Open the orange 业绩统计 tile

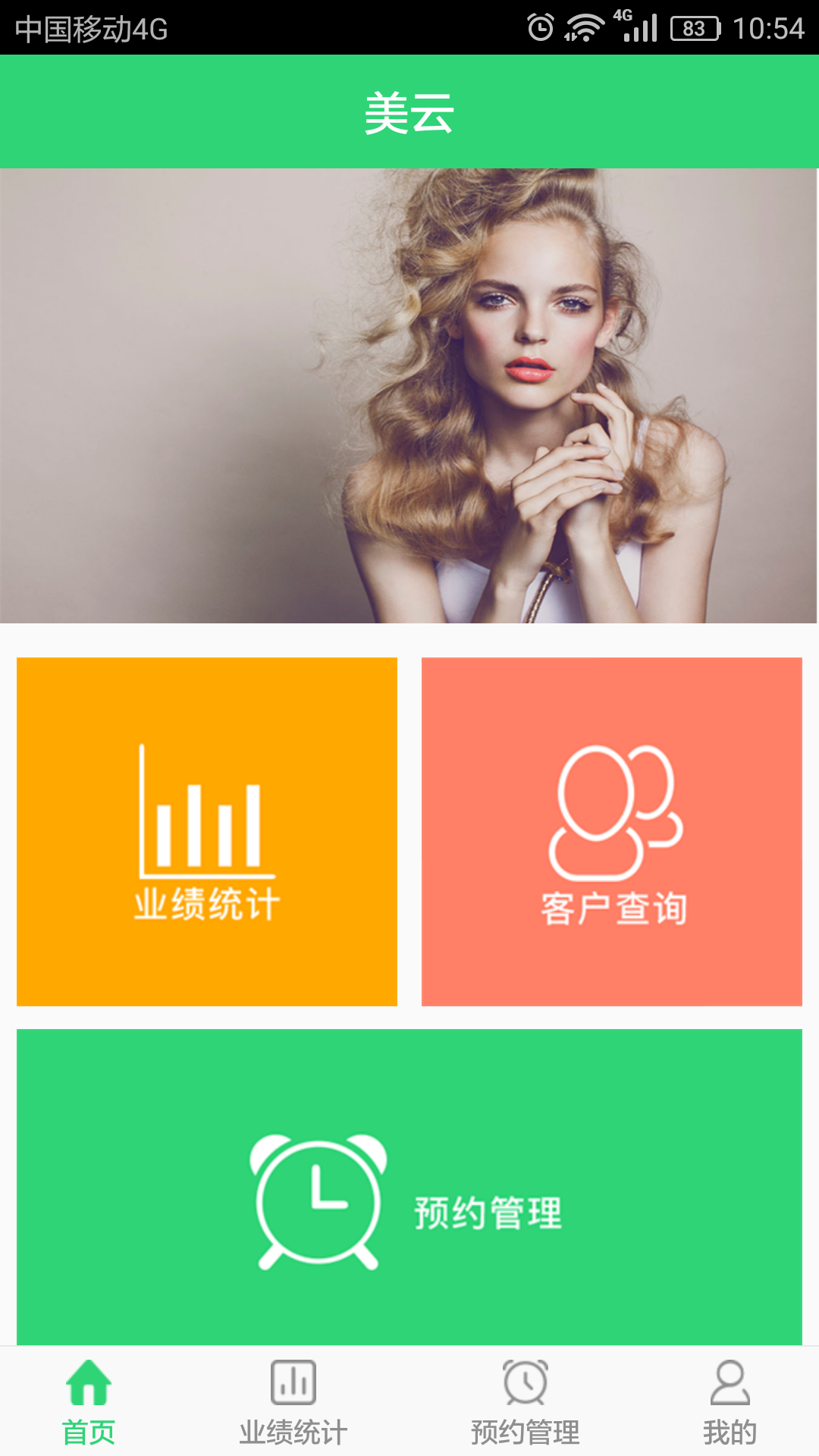coord(207,831)
